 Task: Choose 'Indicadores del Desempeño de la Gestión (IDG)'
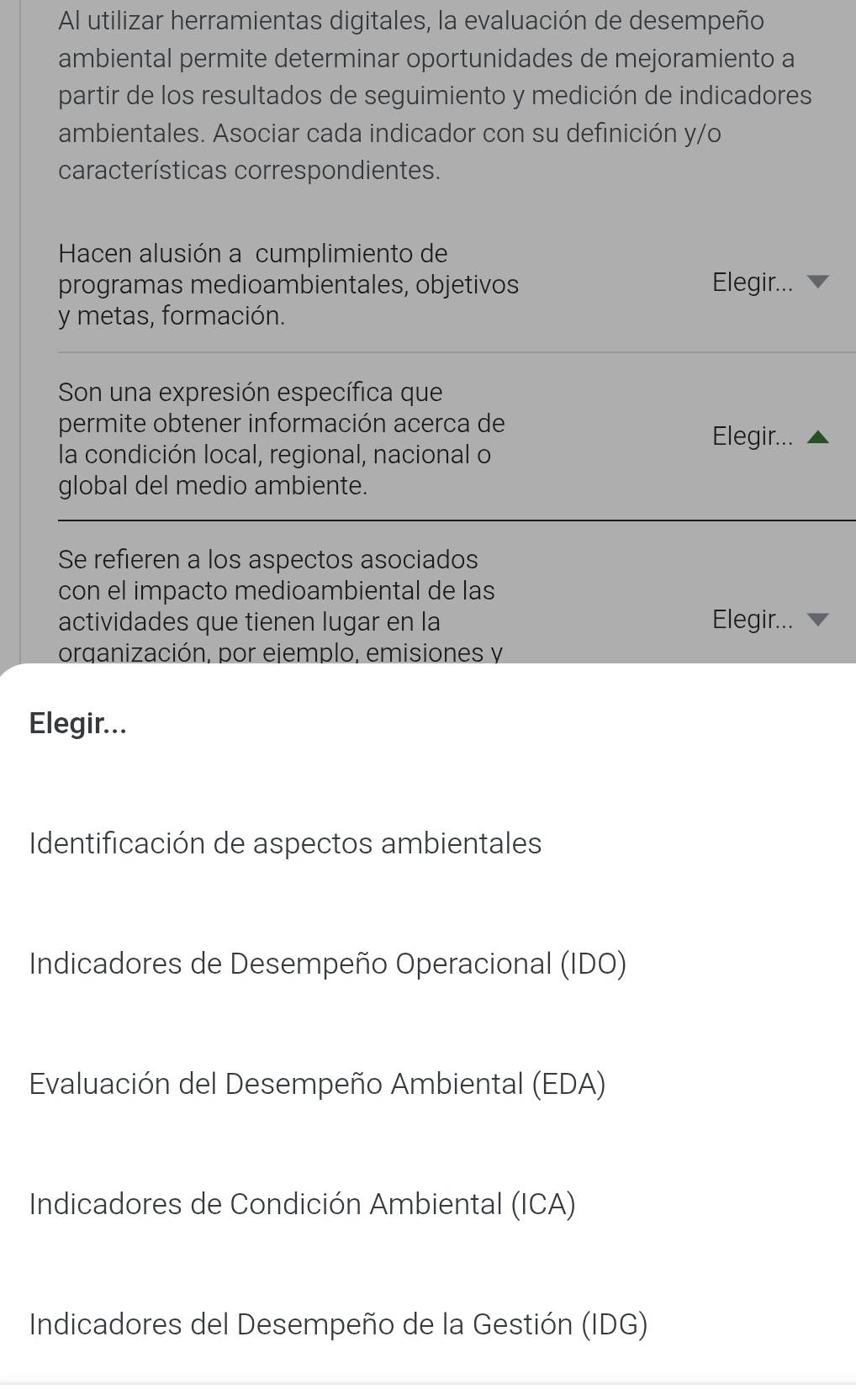pyautogui.click(x=338, y=1324)
